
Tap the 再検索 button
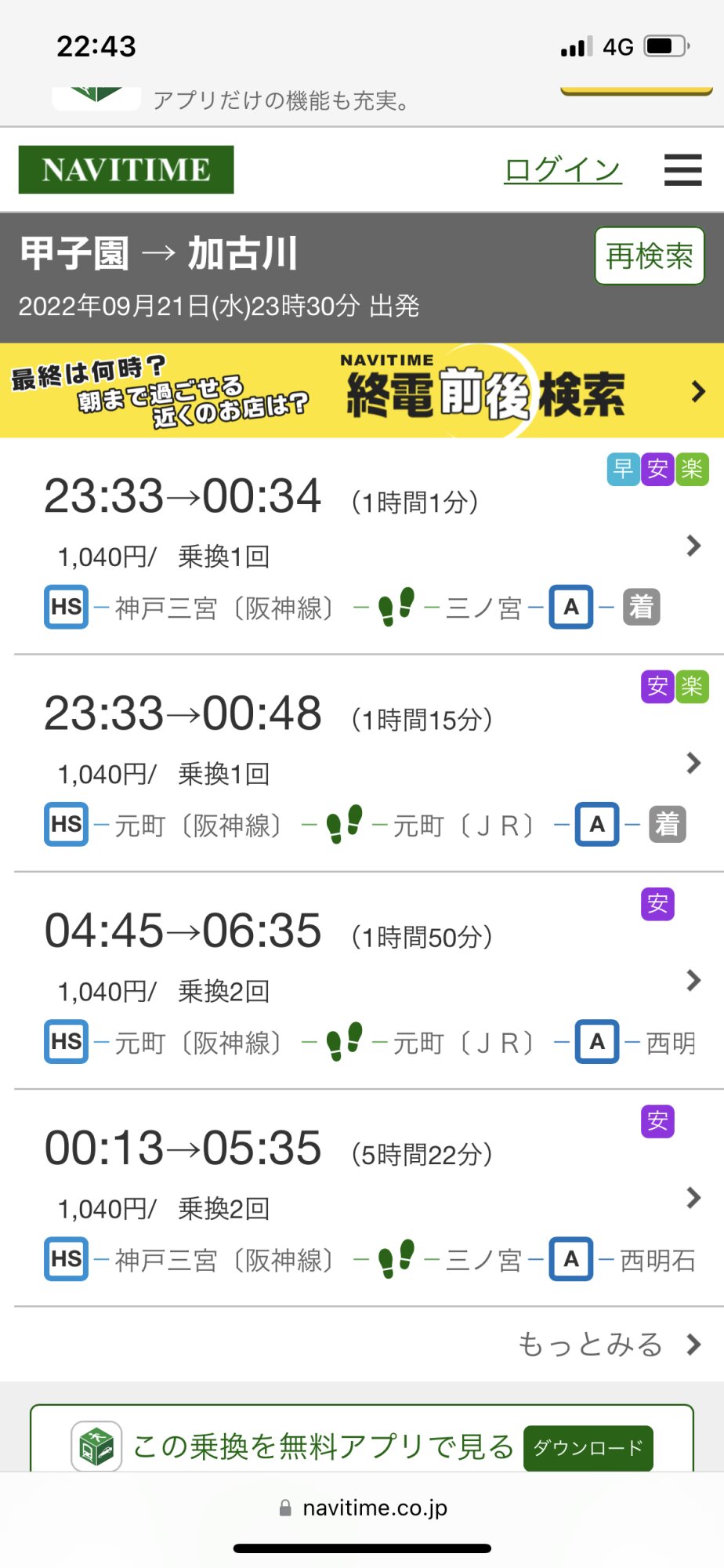pyautogui.click(x=649, y=256)
